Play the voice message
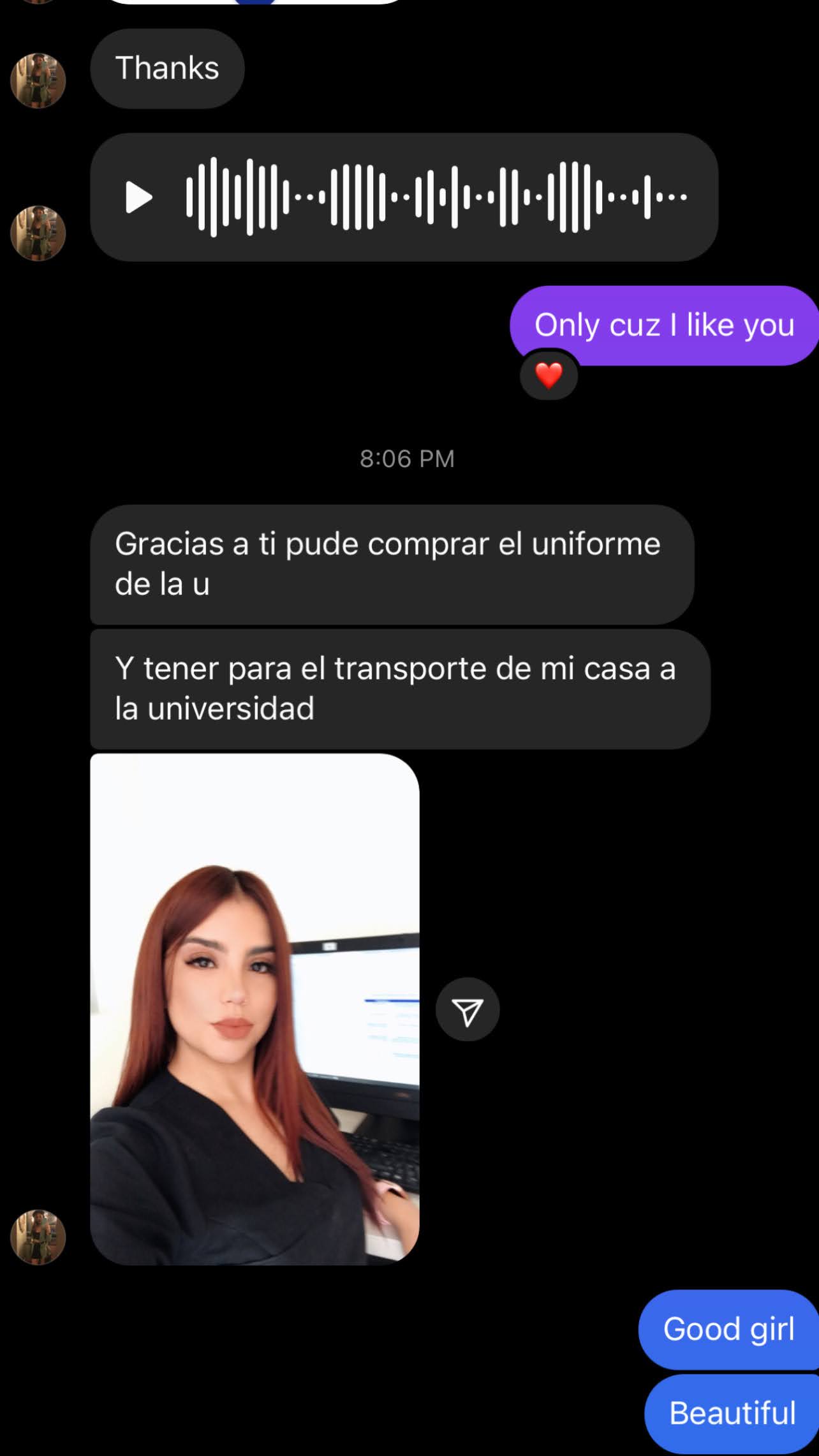Viewport: 819px width, 1456px height. (138, 197)
